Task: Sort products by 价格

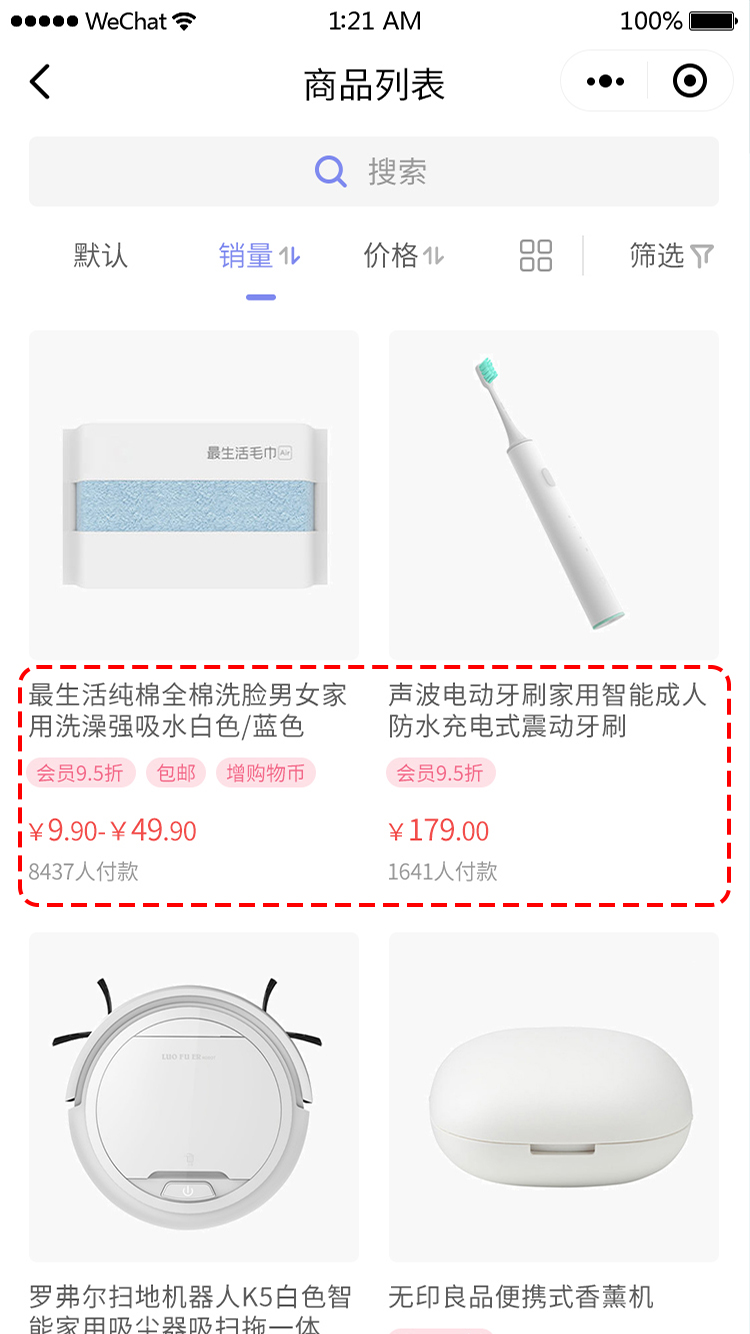Action: pos(403,256)
